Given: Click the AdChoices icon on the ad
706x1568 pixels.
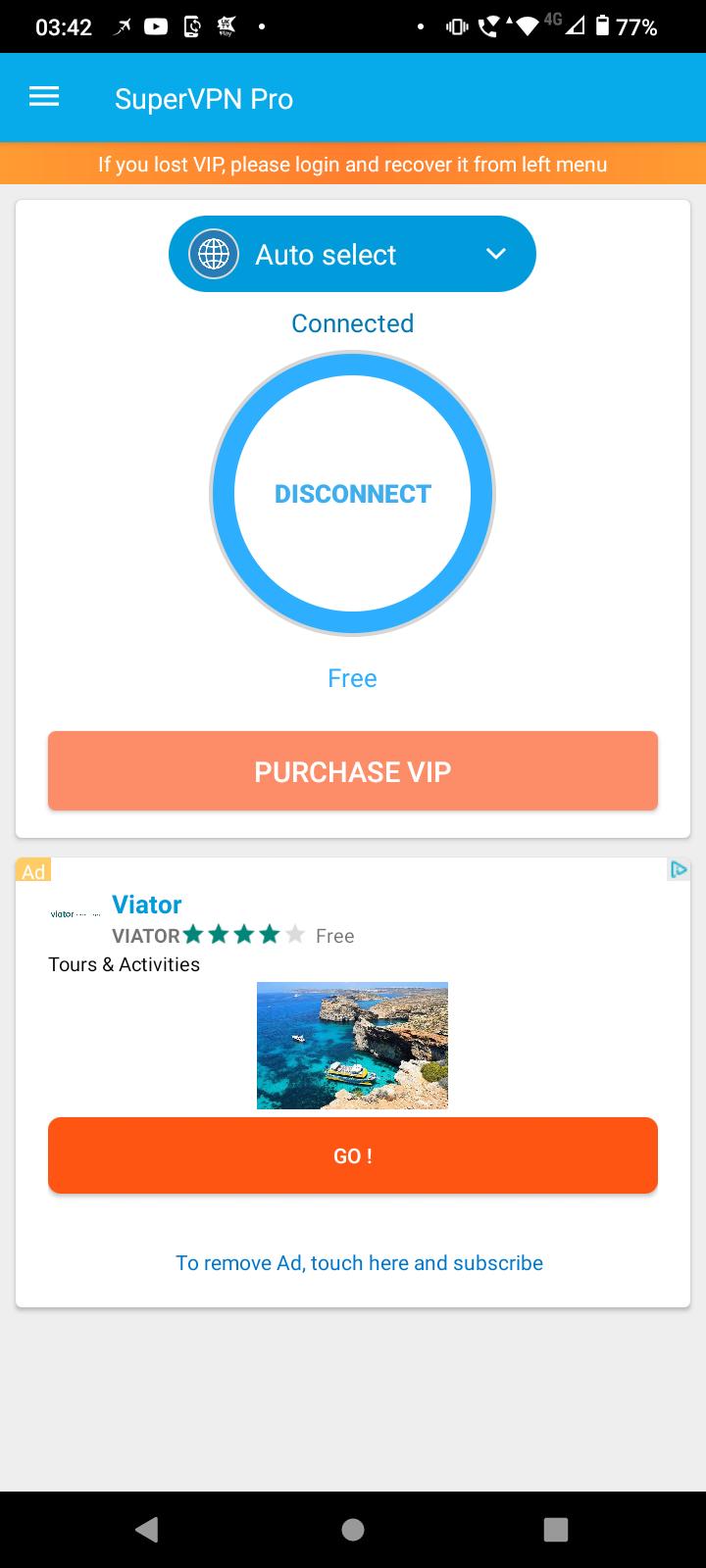Looking at the screenshot, I should [679, 869].
